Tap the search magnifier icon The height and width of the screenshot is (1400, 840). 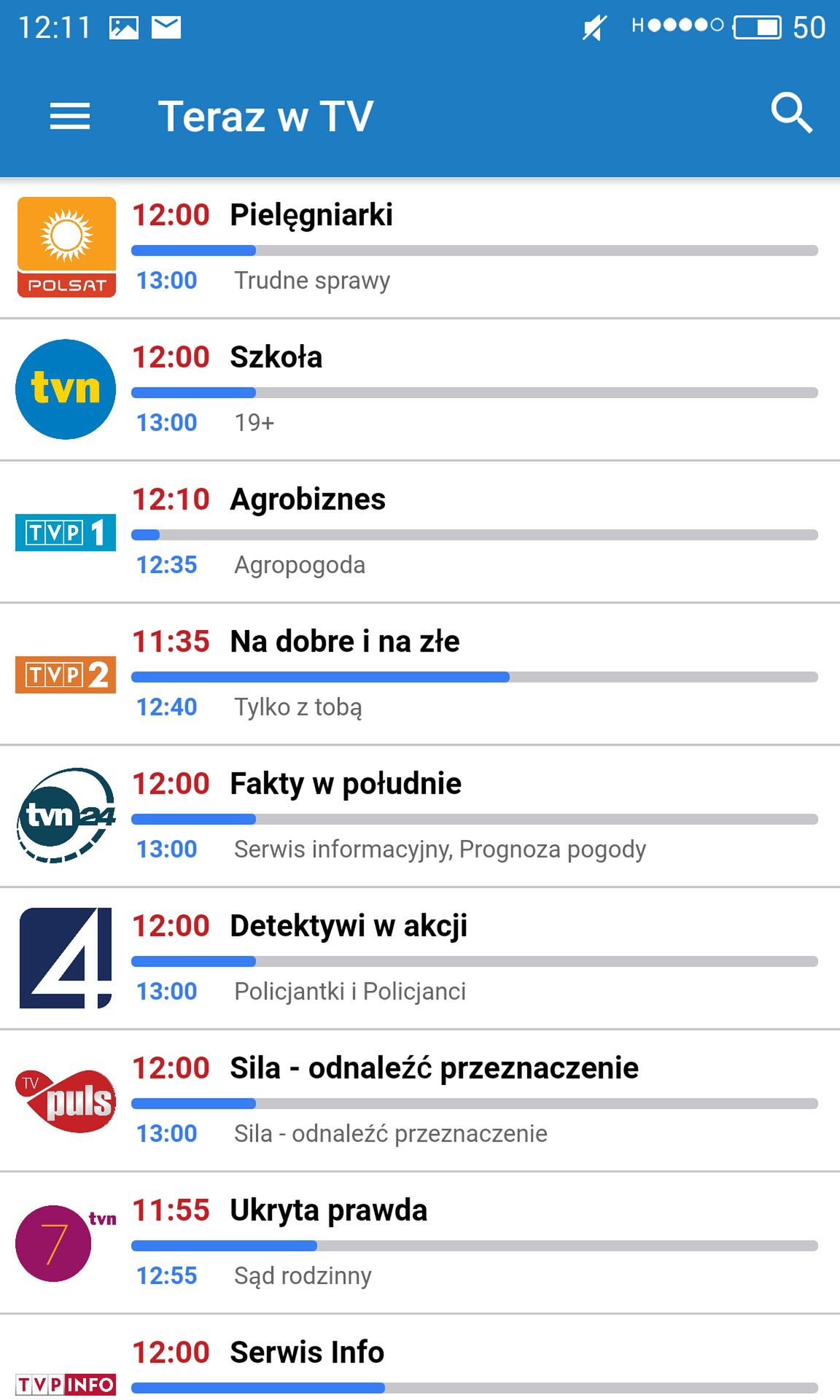point(791,114)
